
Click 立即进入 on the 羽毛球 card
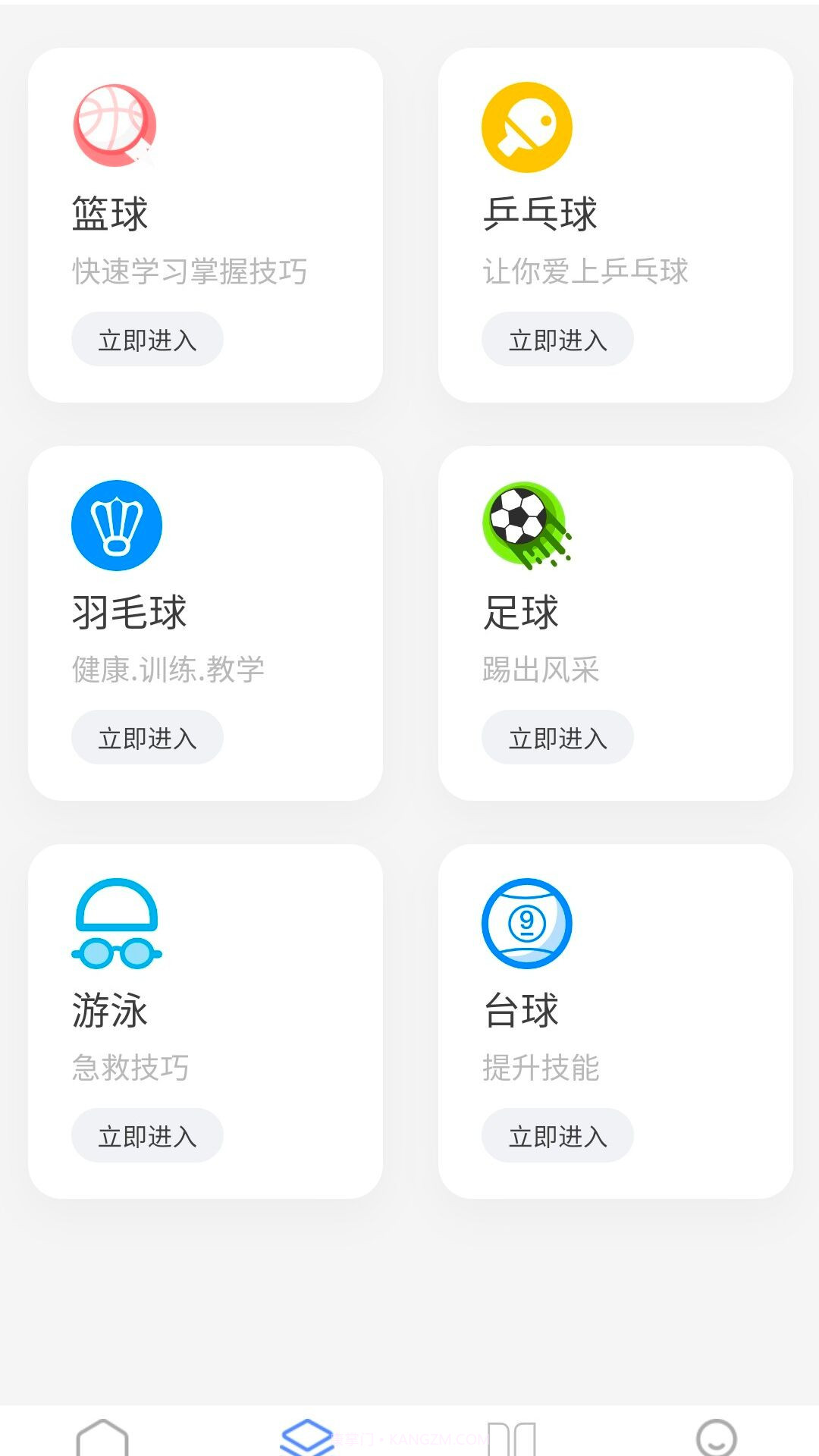[147, 736]
